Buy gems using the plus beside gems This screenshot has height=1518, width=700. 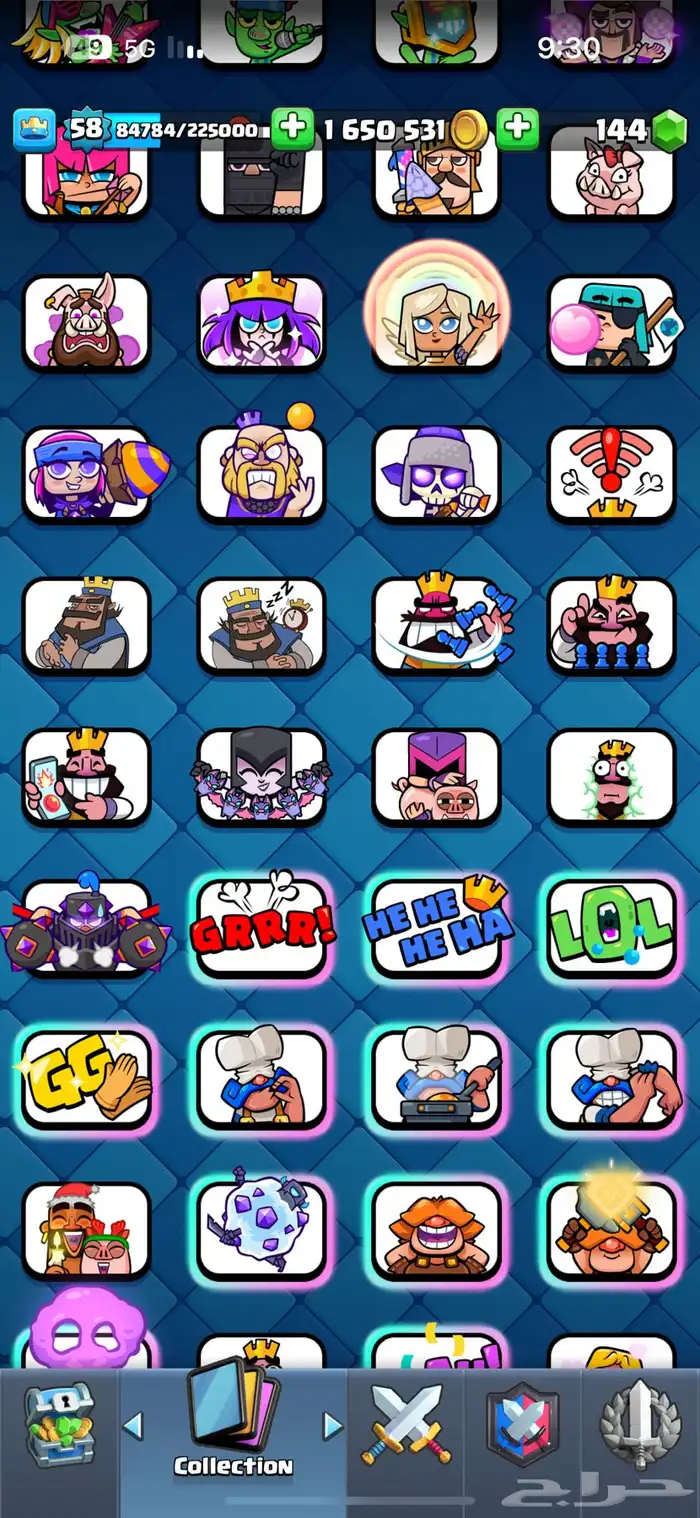517,128
